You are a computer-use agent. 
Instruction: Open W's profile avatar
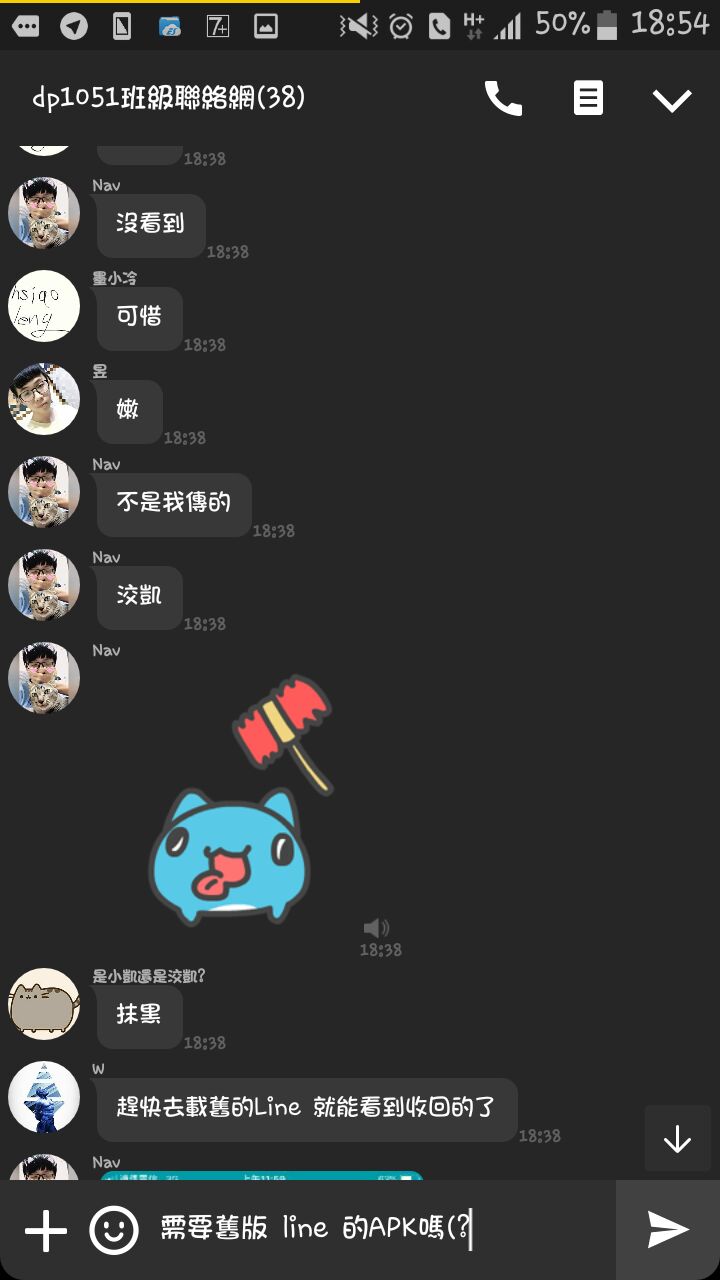coord(44,1097)
